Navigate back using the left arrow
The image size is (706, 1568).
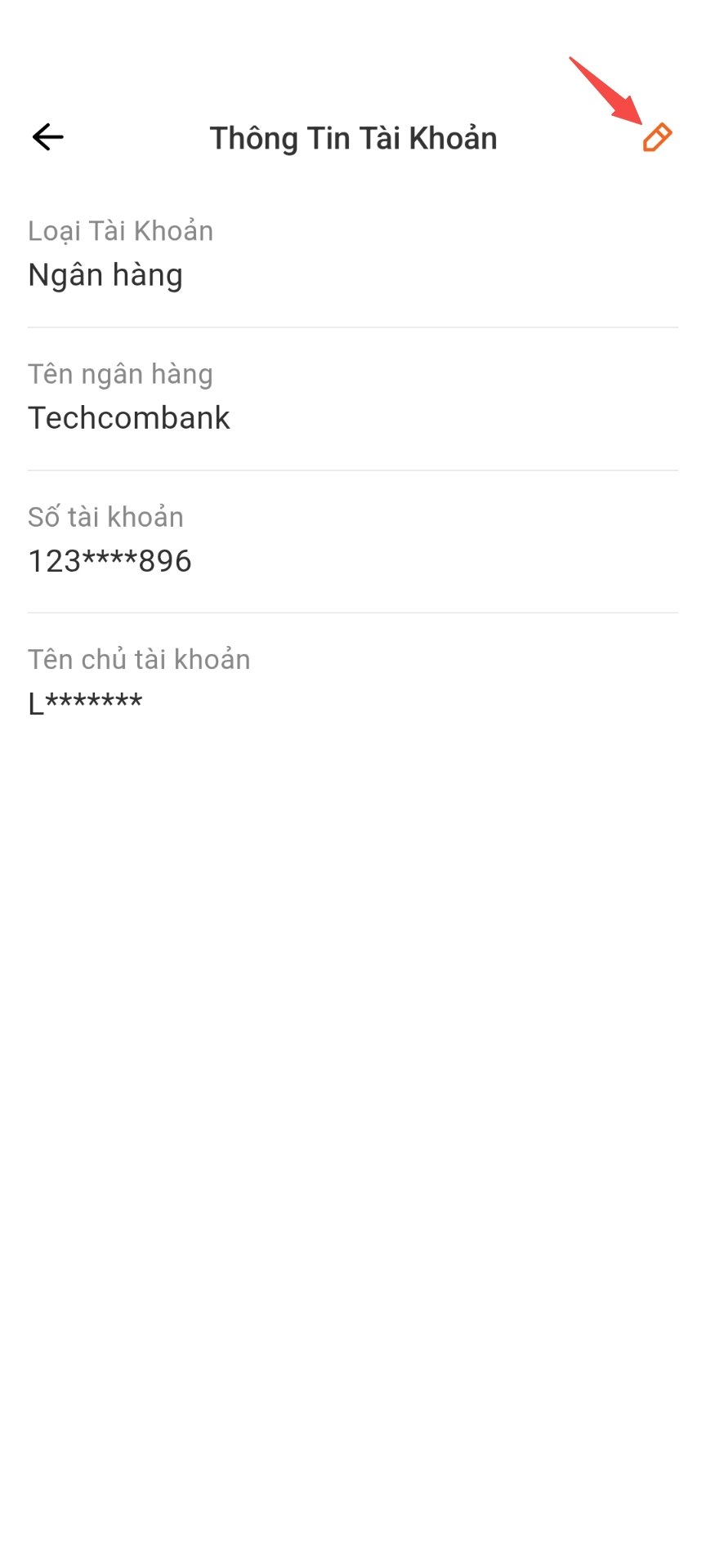pyautogui.click(x=47, y=136)
